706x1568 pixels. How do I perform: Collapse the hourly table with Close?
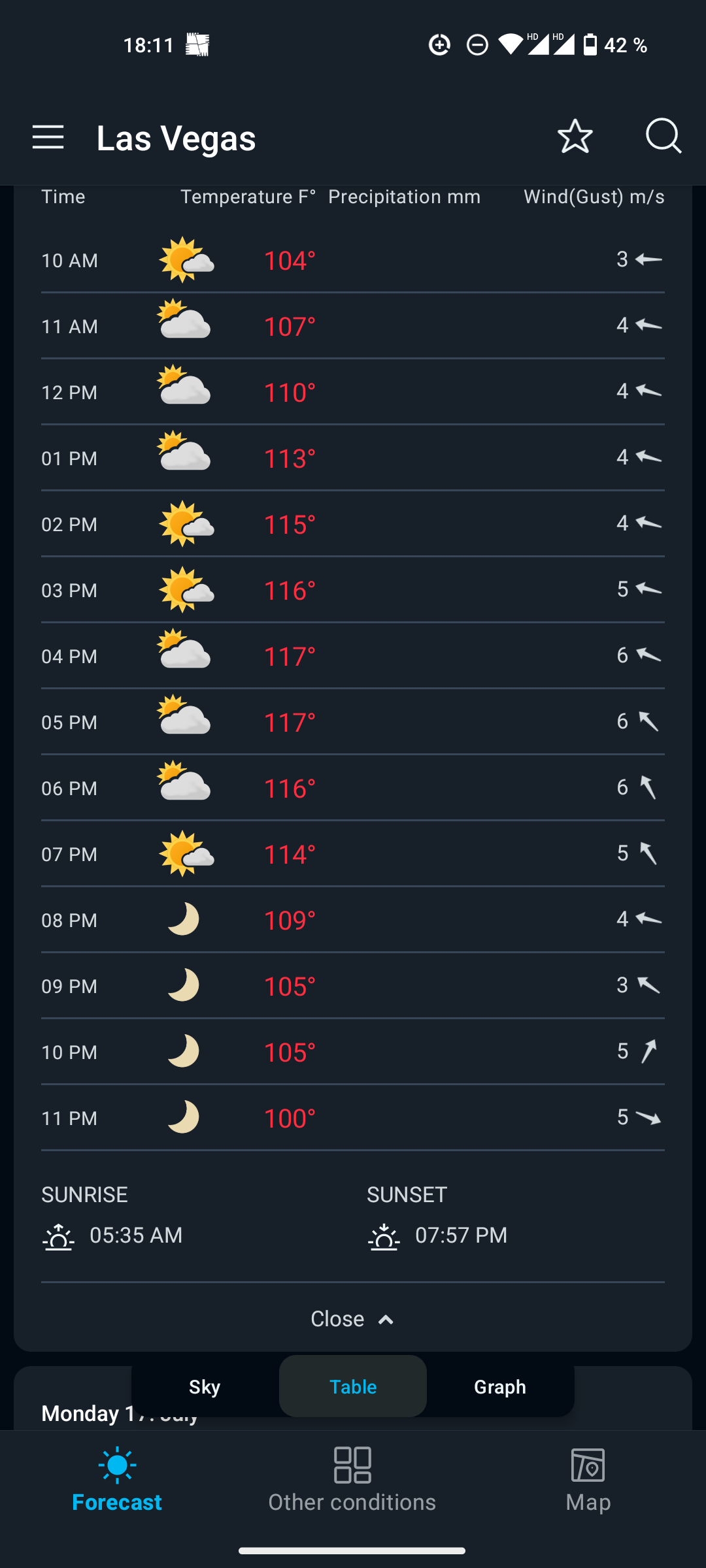[352, 1318]
